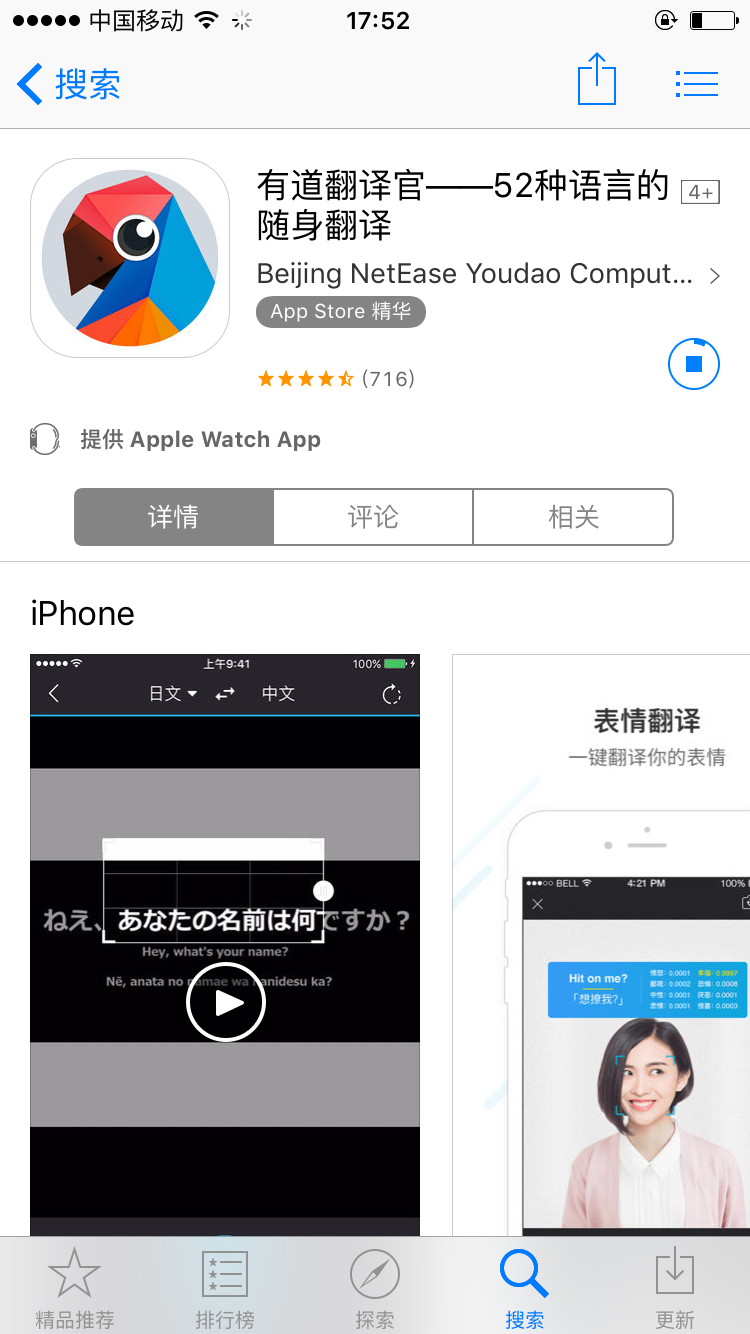Go back to 搜索 results
Viewport: 750px width, 1334px height.
tap(68, 84)
